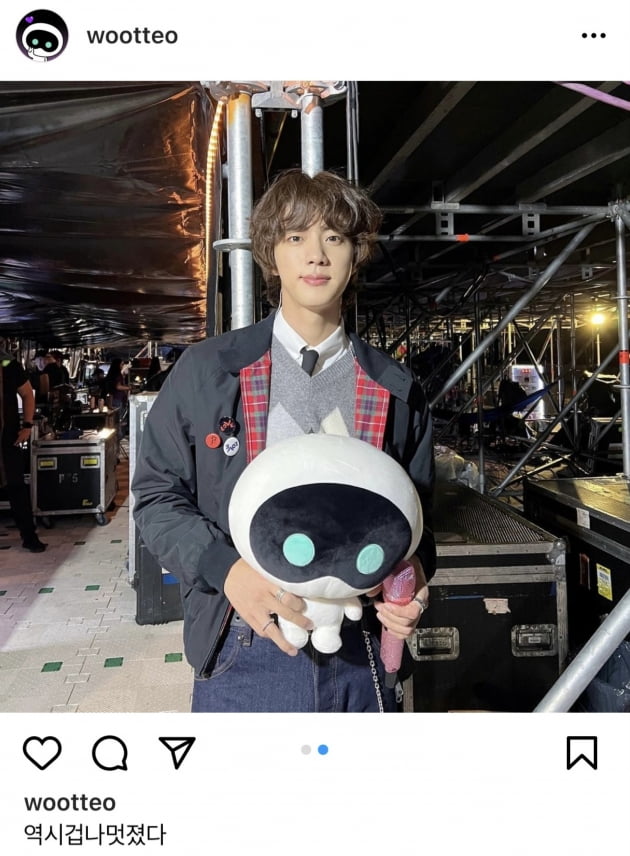
Task: Share post via paper plane icon
Action: click(x=177, y=752)
